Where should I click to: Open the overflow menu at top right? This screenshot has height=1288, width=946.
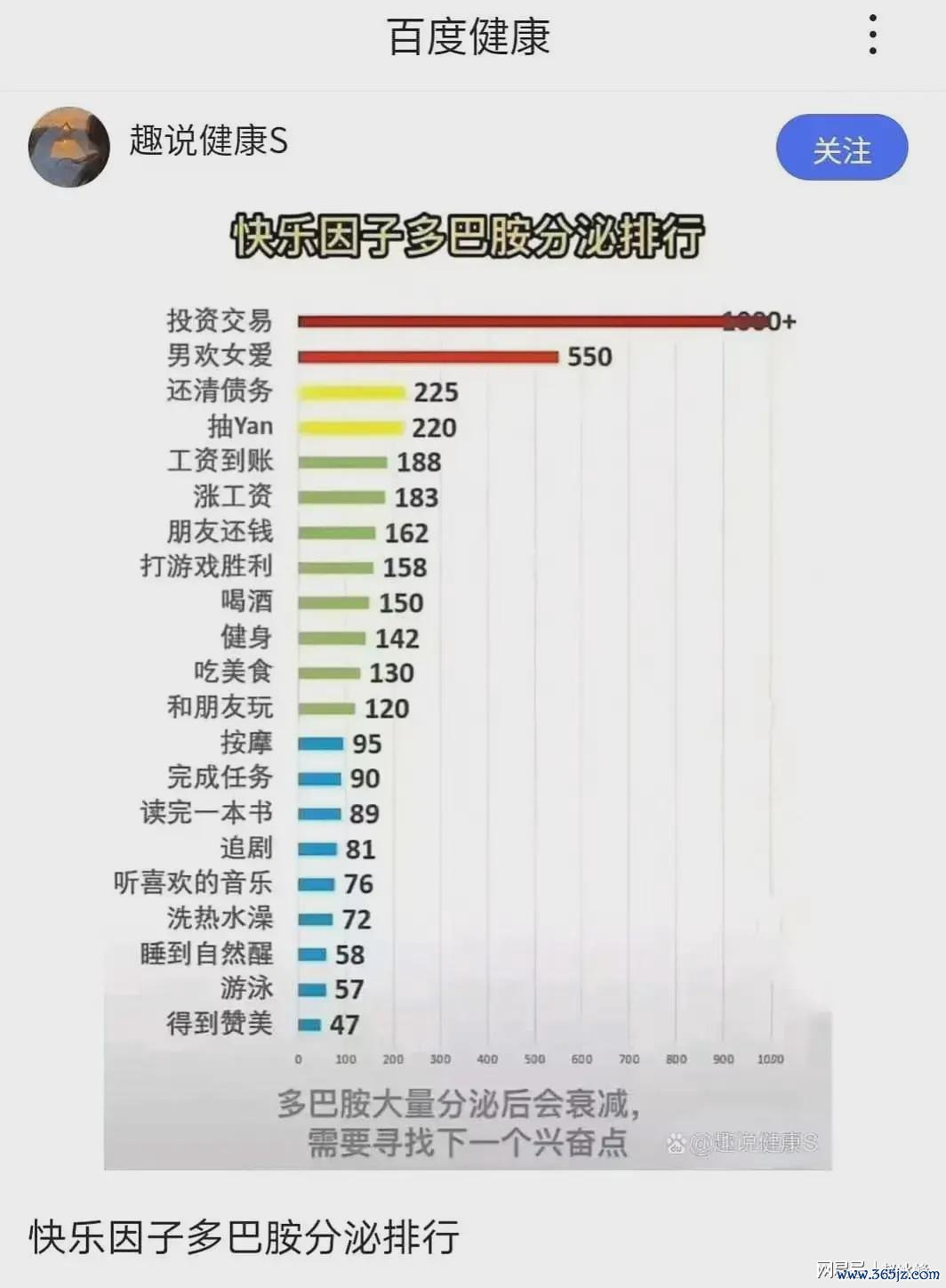[873, 36]
